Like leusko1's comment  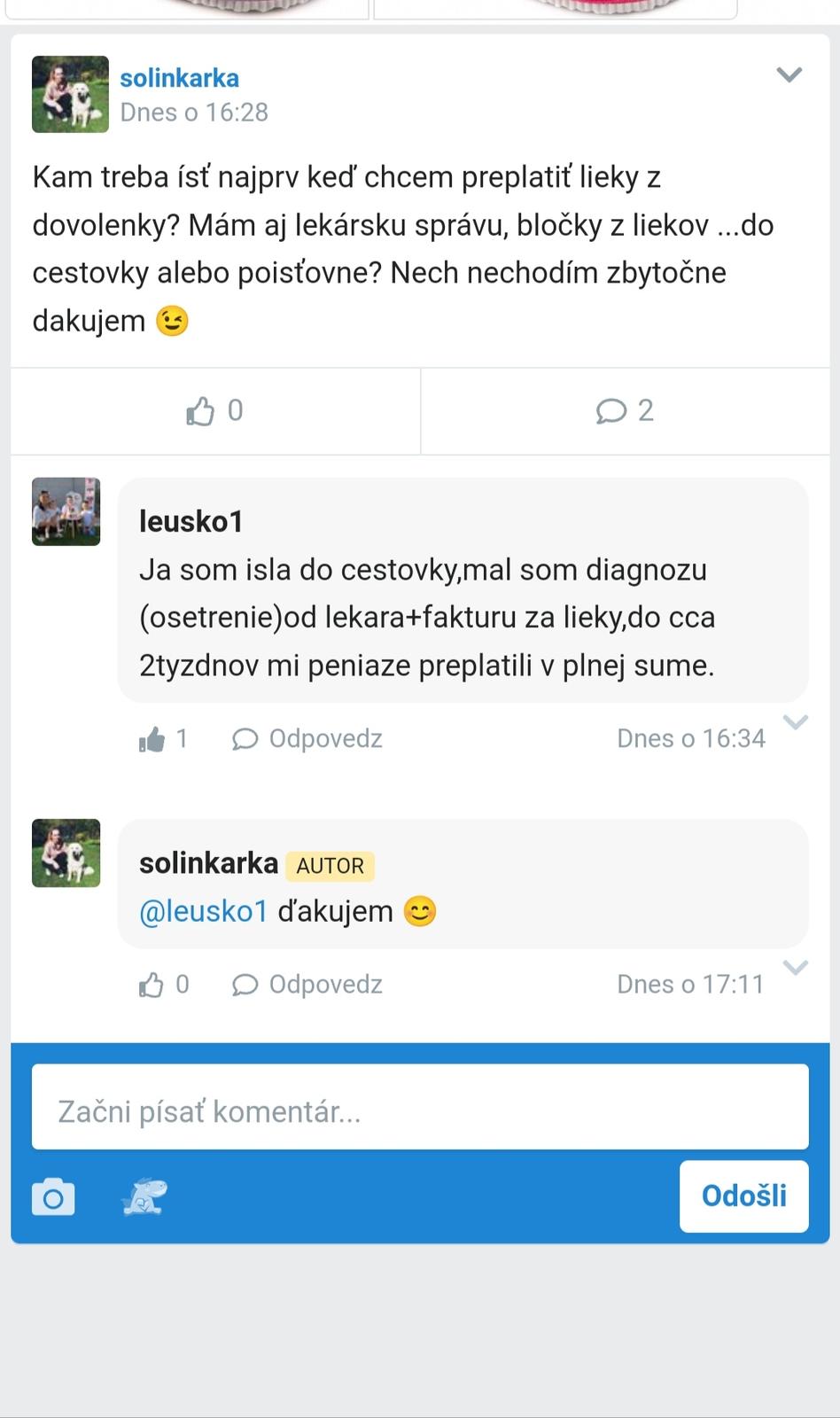(x=152, y=739)
